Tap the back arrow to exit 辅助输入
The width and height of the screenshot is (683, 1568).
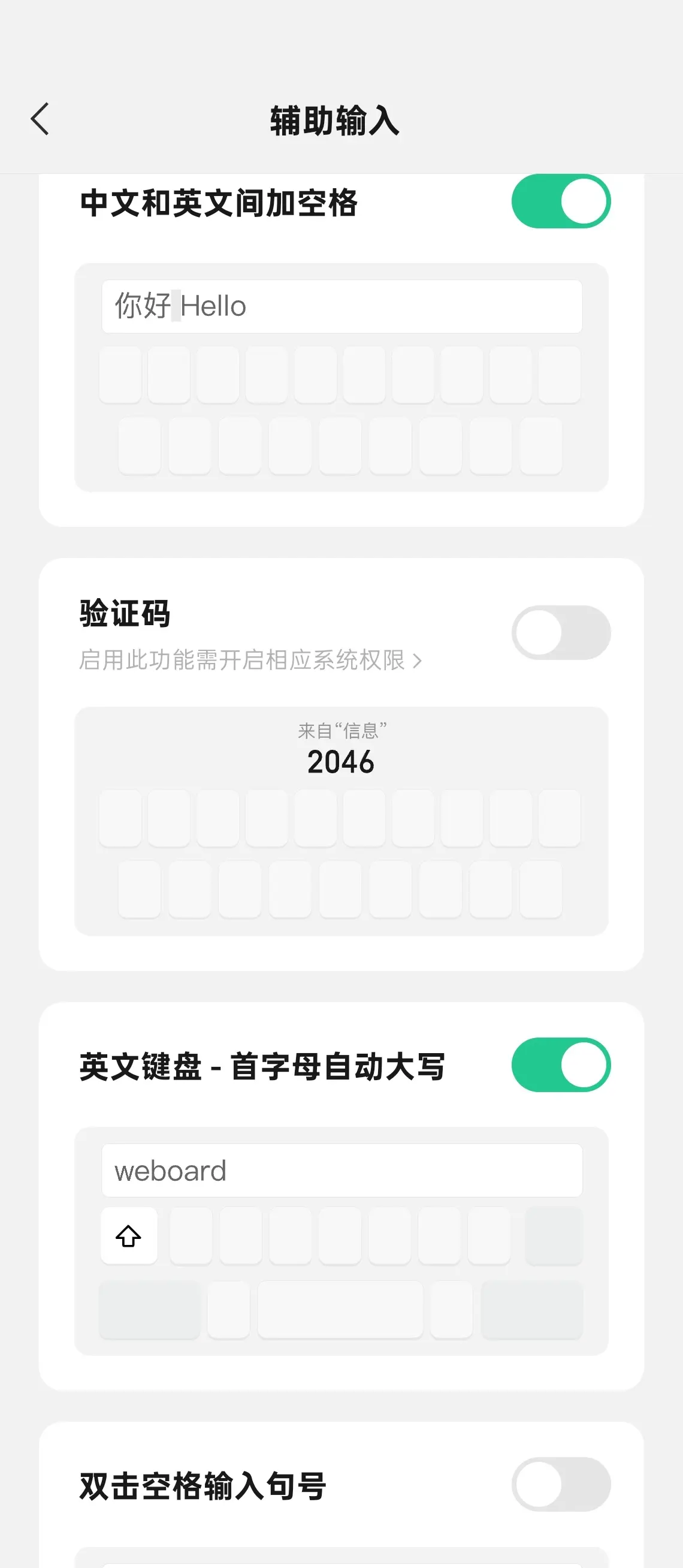point(40,119)
